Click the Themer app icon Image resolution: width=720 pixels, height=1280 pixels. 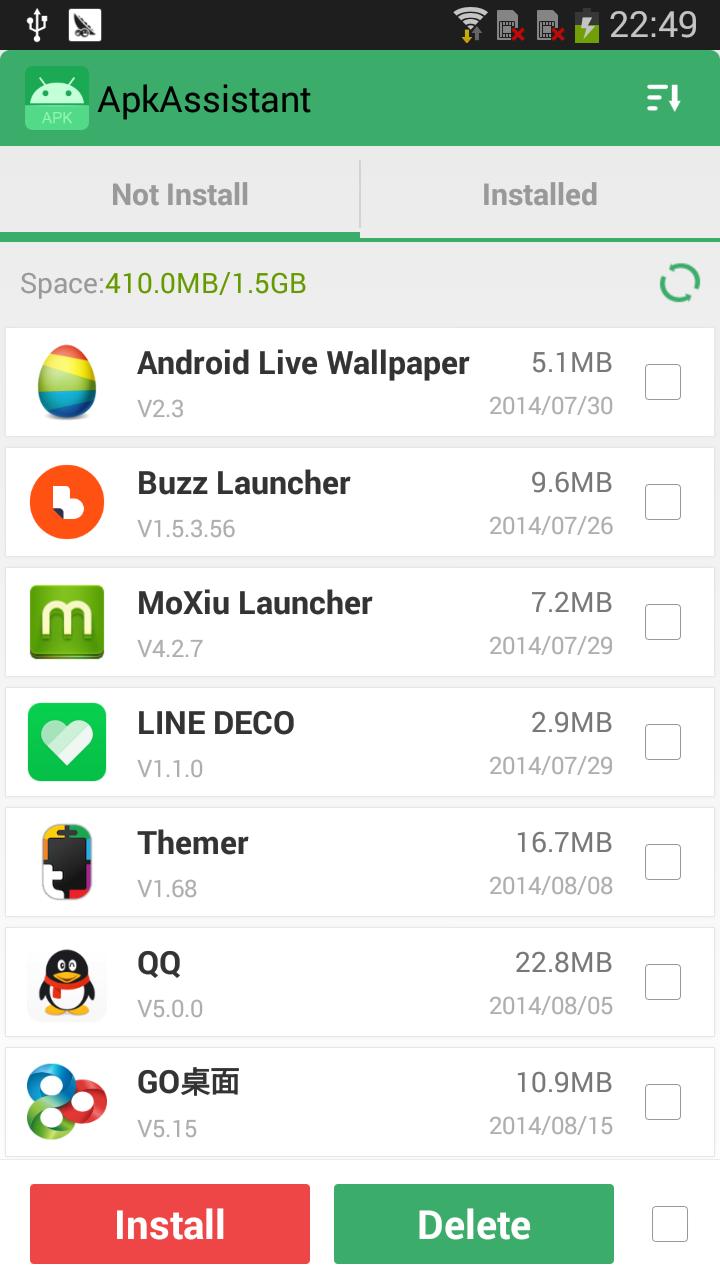coord(67,861)
